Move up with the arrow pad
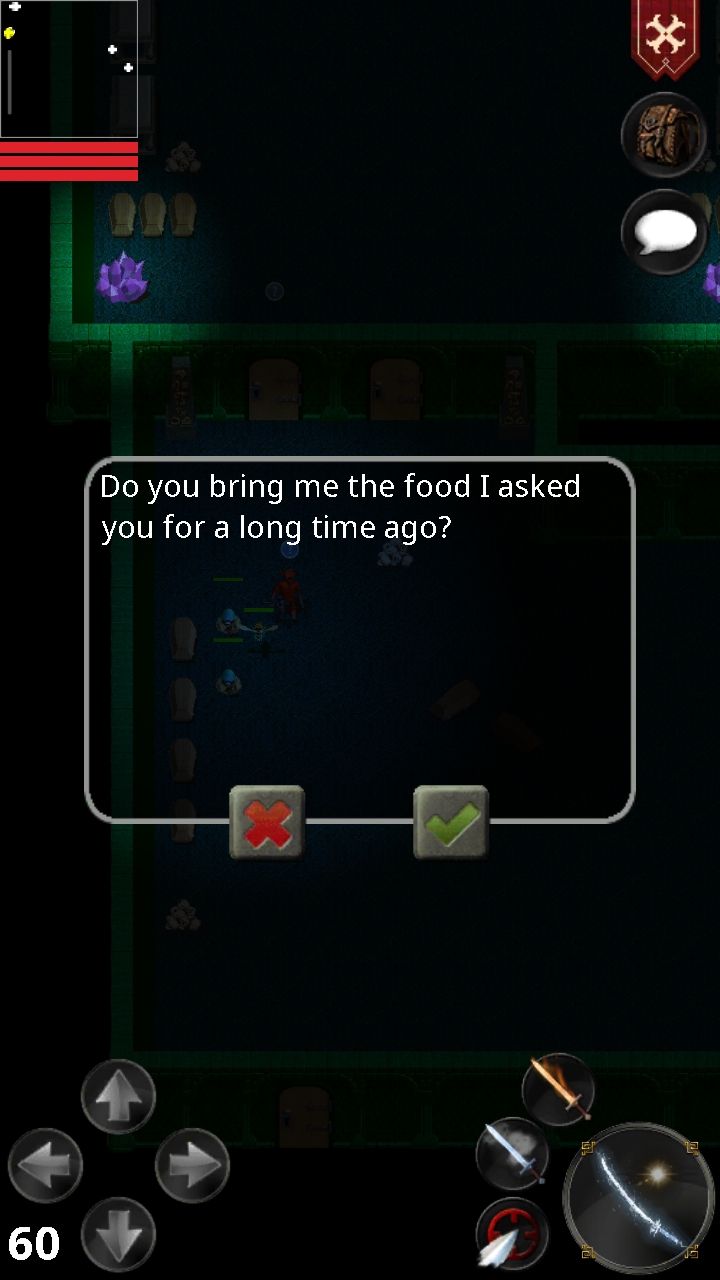This screenshot has width=720, height=1280. point(118,1097)
